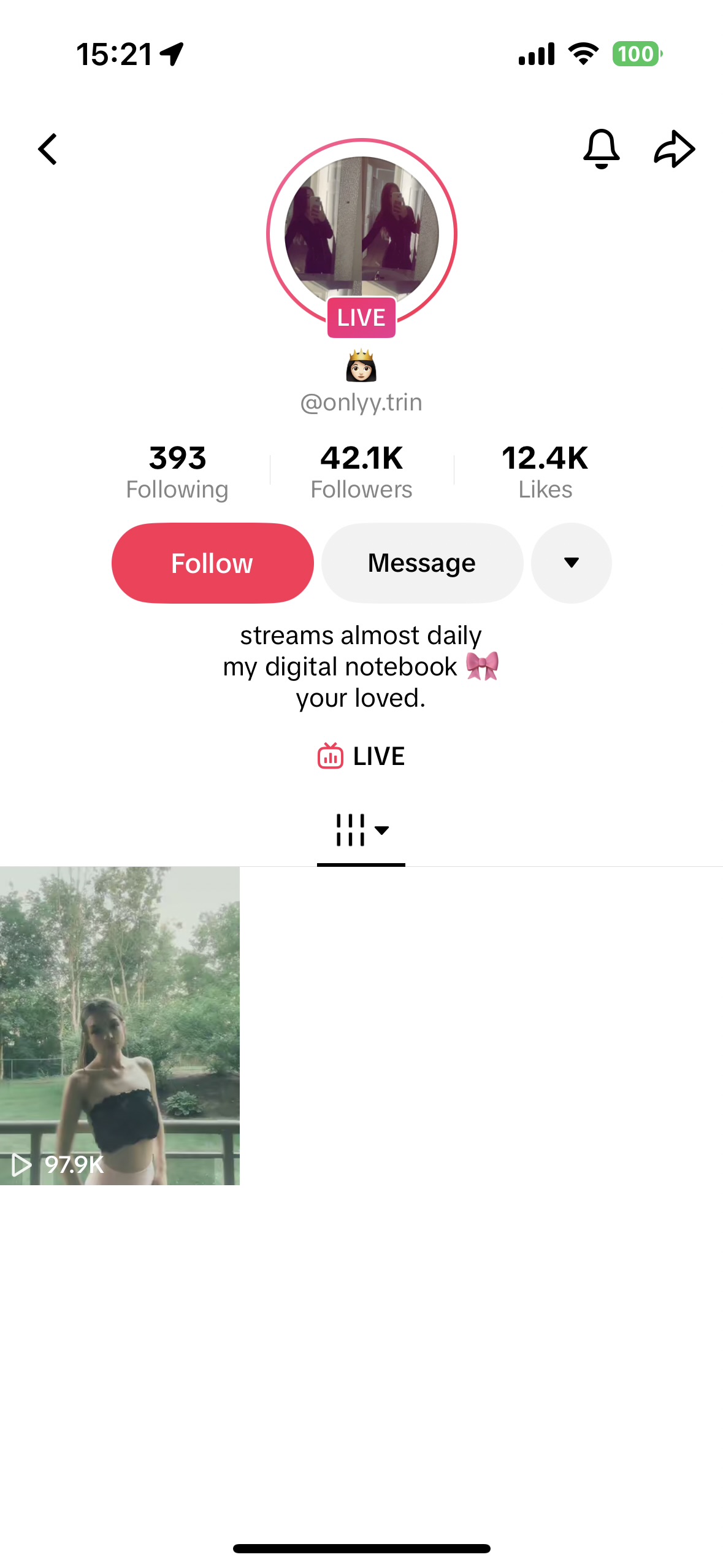
Task: Open the notifications bell
Action: [601, 149]
